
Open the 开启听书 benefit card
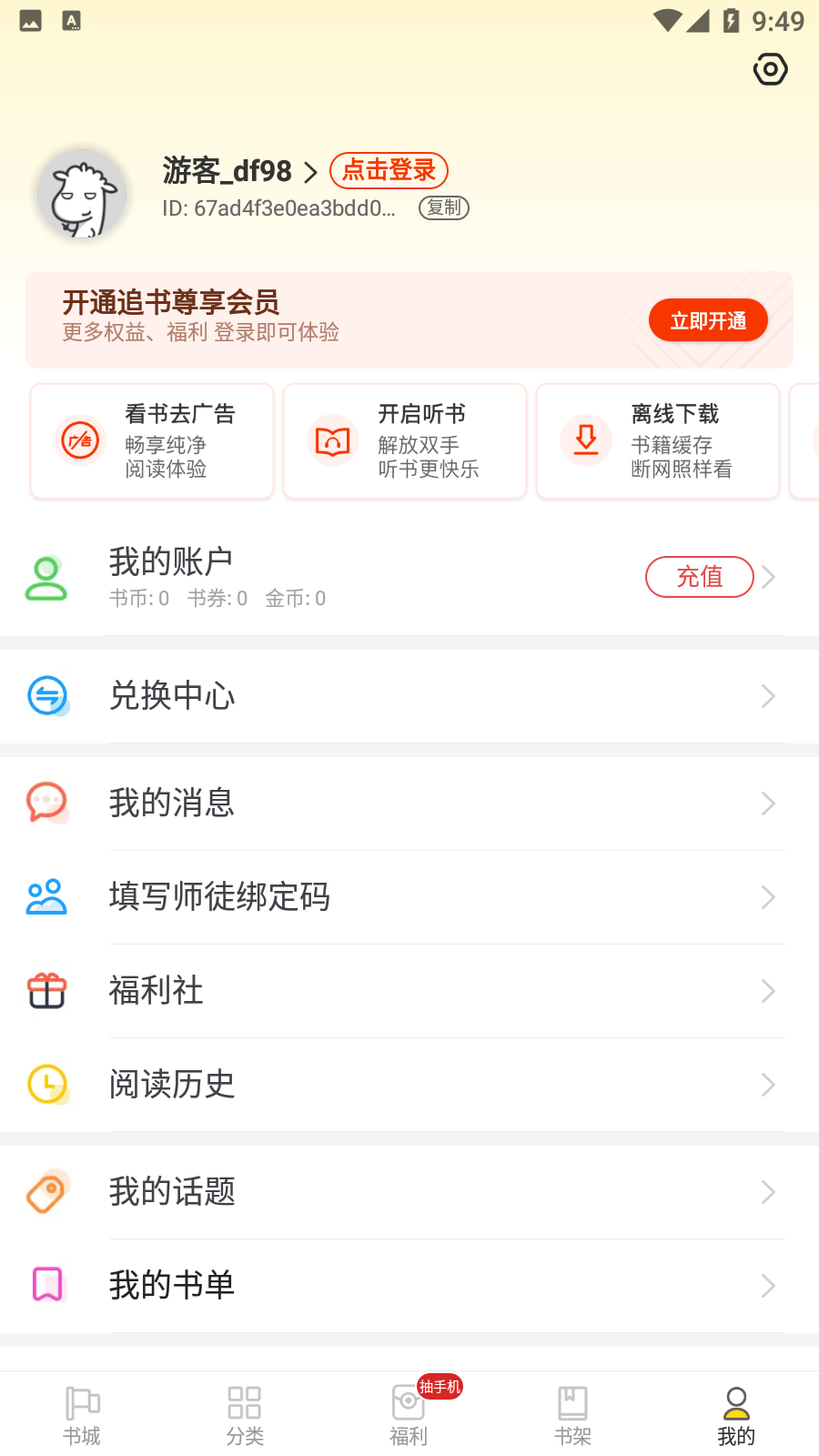pyautogui.click(x=405, y=441)
